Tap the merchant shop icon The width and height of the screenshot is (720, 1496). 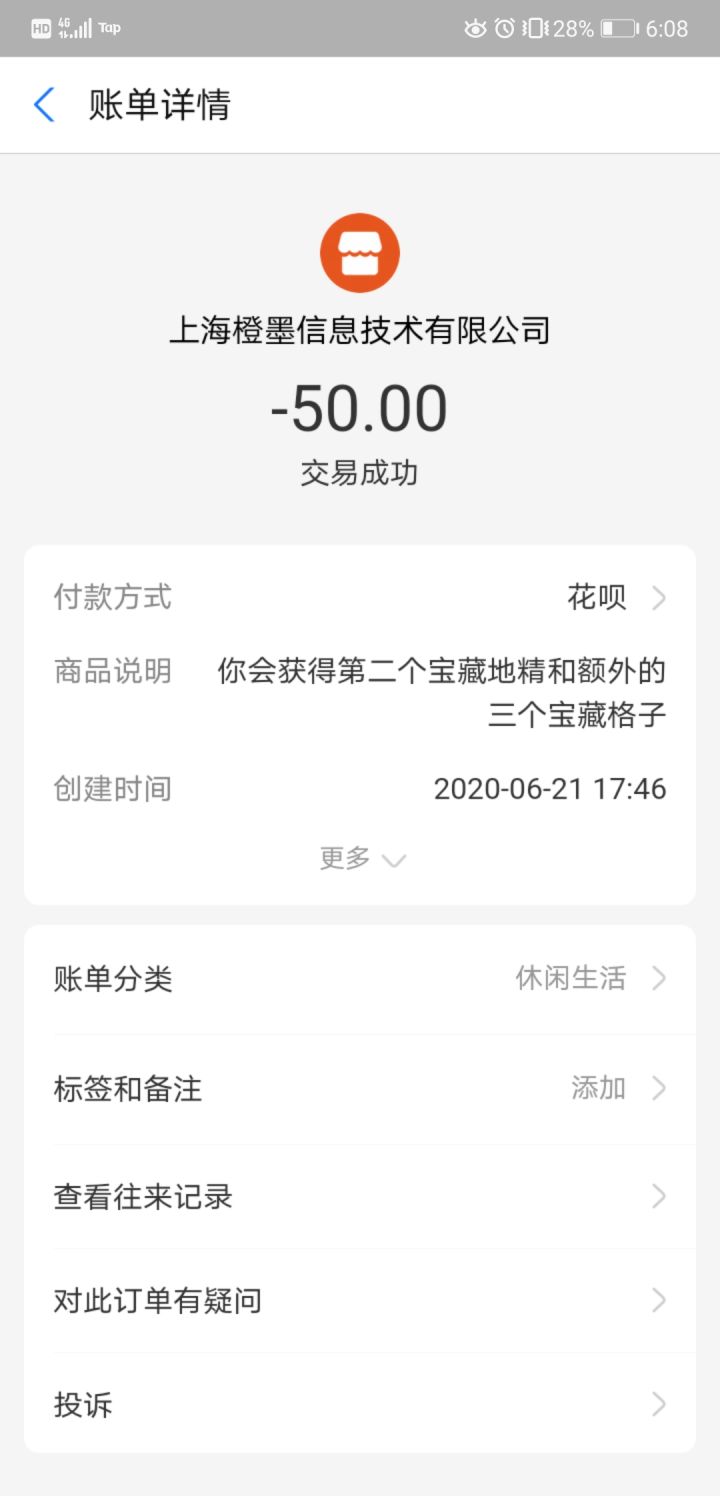click(x=360, y=253)
